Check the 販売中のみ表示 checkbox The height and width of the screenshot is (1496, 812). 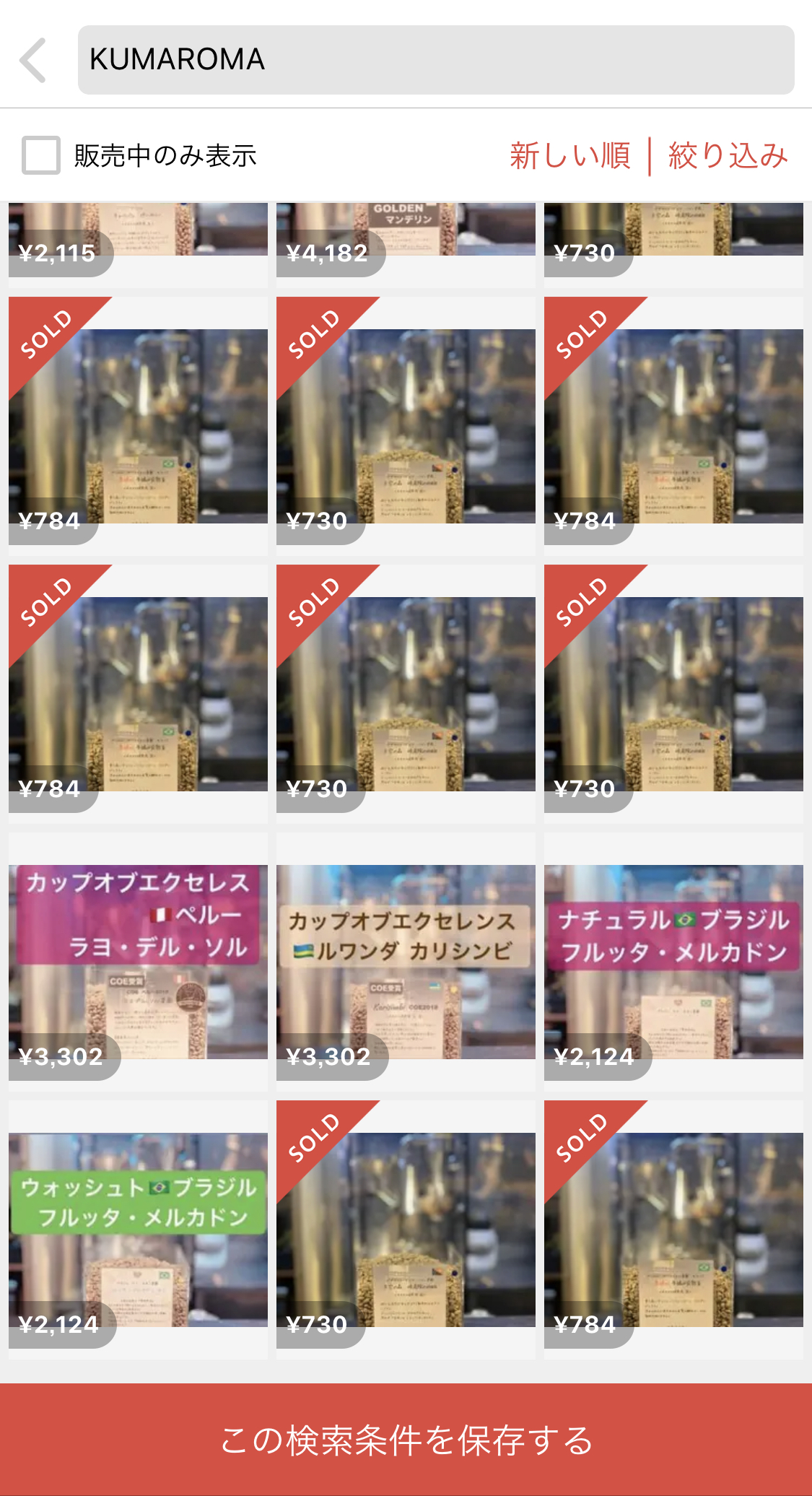(41, 155)
